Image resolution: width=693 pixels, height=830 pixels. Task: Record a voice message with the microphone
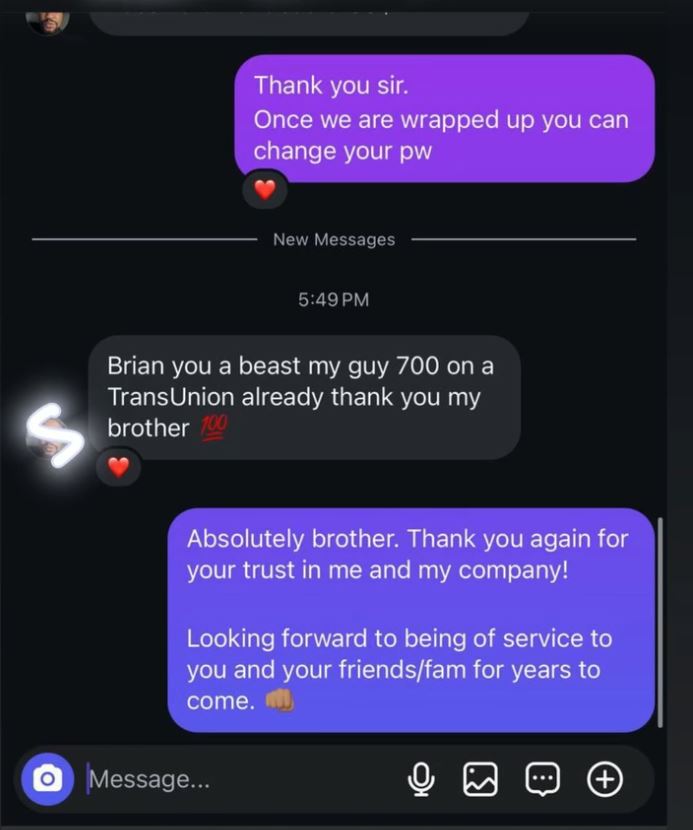point(422,779)
